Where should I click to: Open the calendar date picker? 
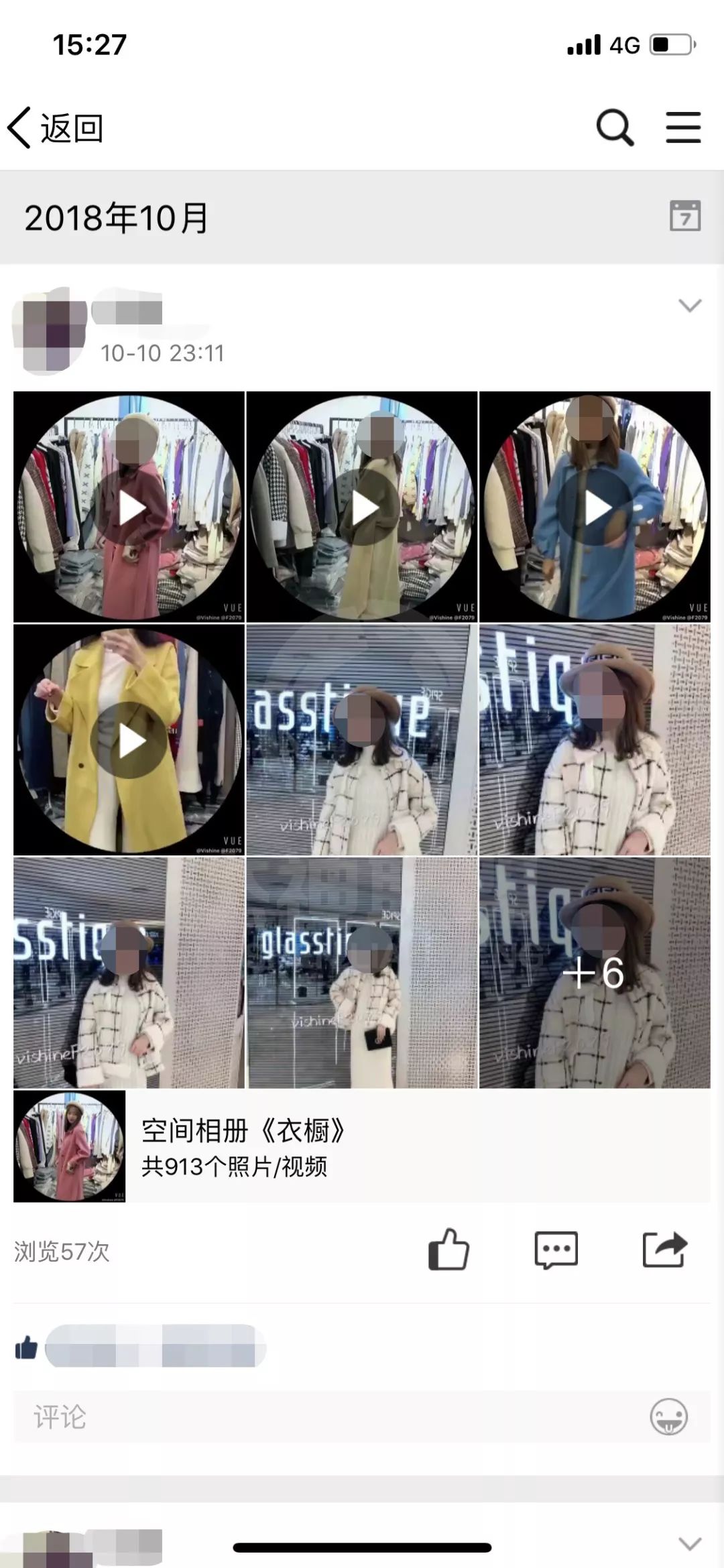tap(685, 216)
